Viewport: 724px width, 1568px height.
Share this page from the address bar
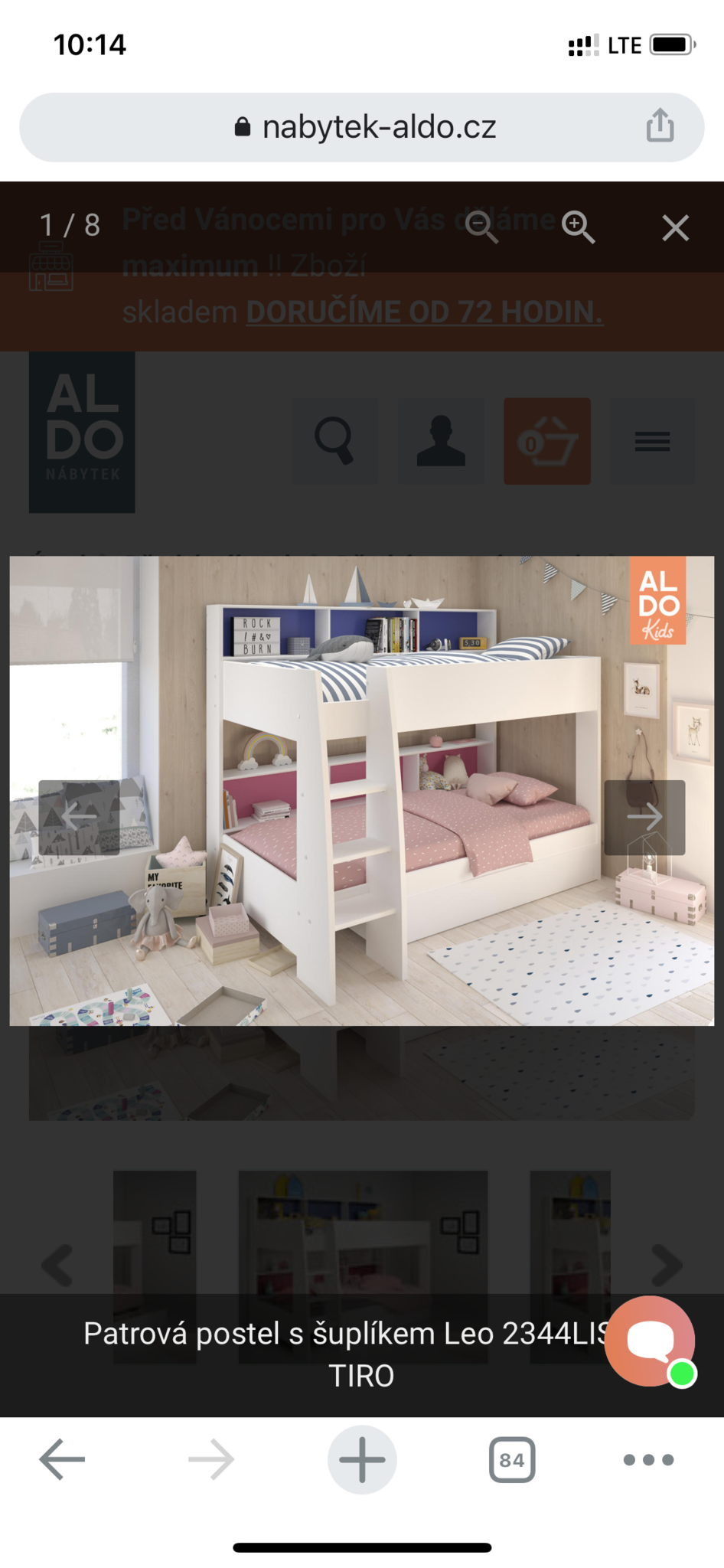[660, 126]
